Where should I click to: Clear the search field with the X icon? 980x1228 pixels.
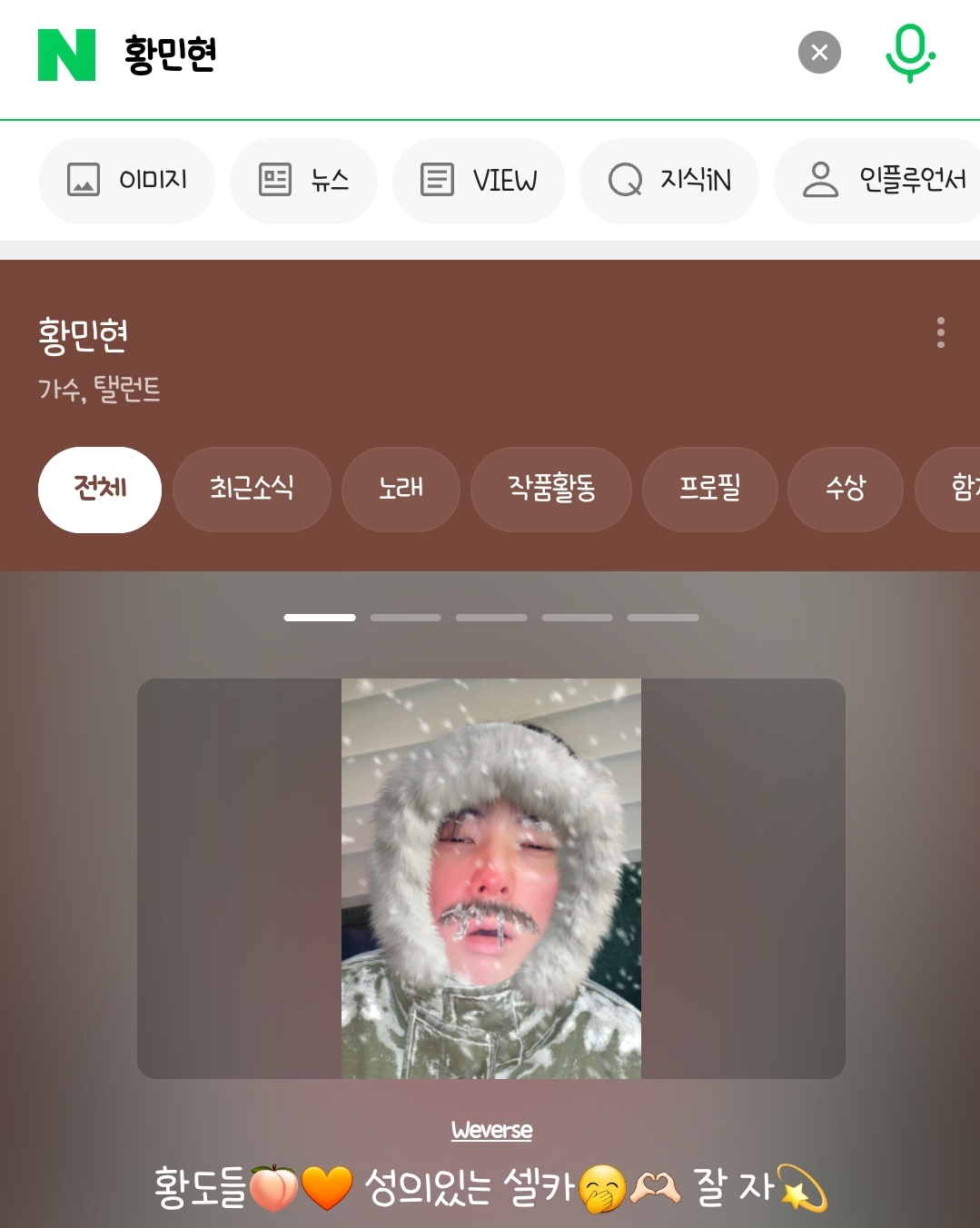tap(819, 52)
